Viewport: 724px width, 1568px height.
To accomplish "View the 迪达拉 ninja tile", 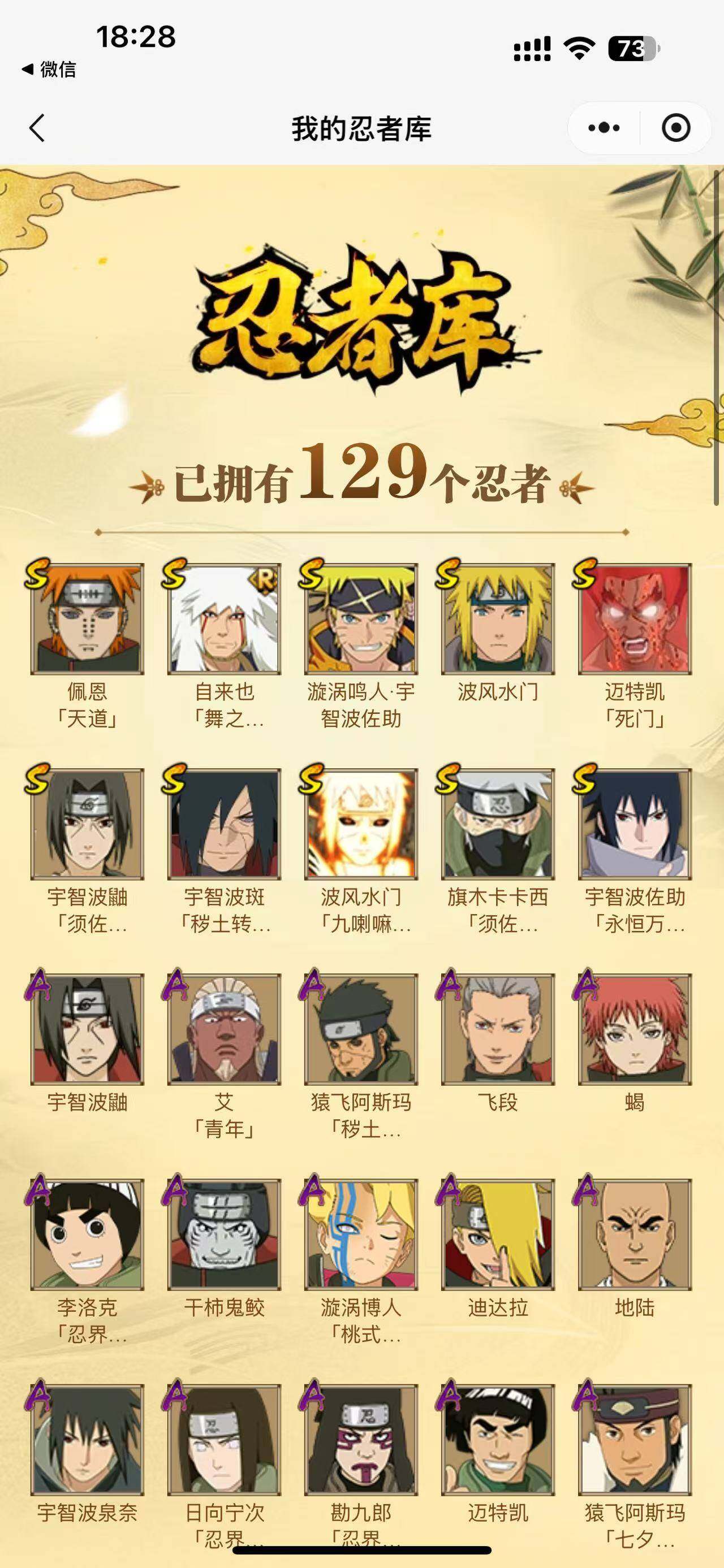I will coord(498,1235).
